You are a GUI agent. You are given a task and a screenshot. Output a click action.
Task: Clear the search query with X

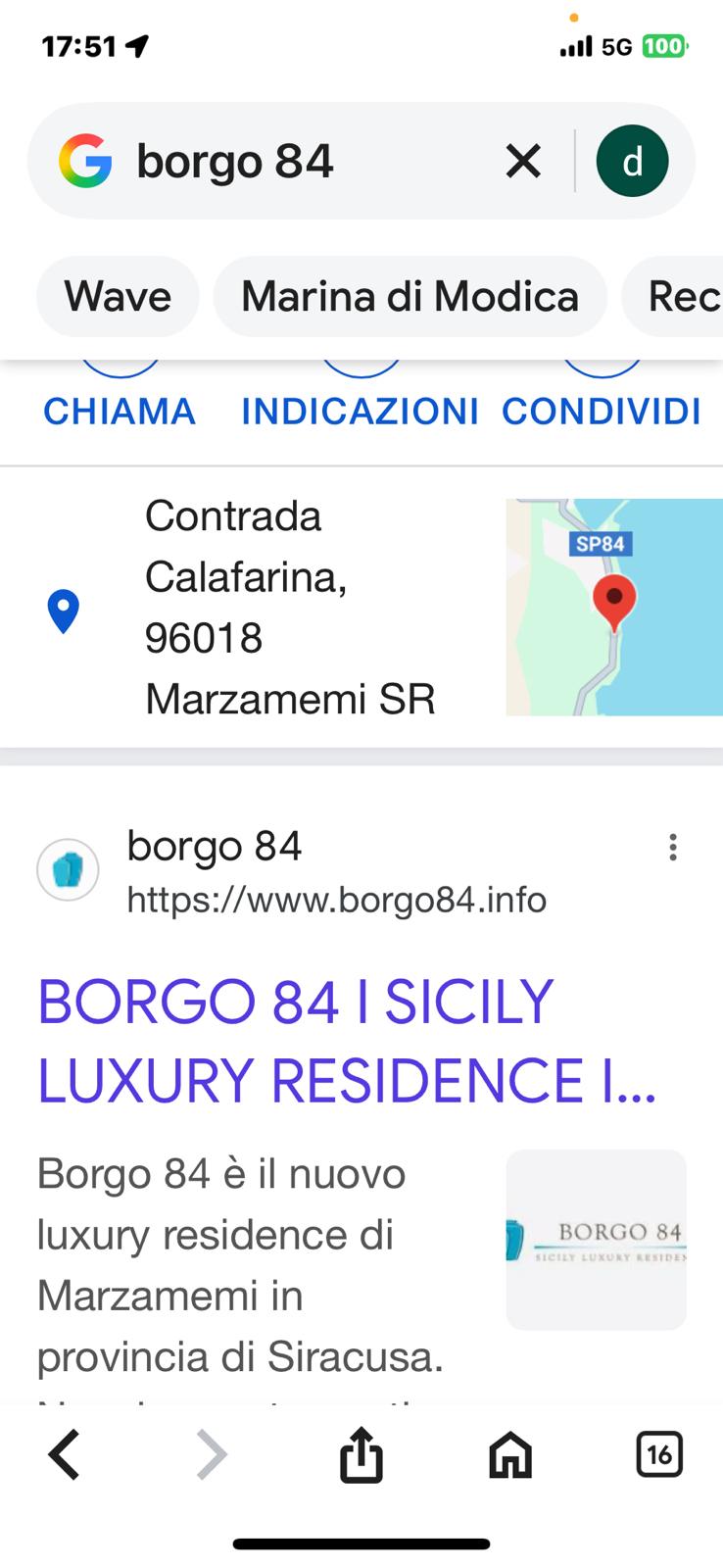click(x=523, y=161)
